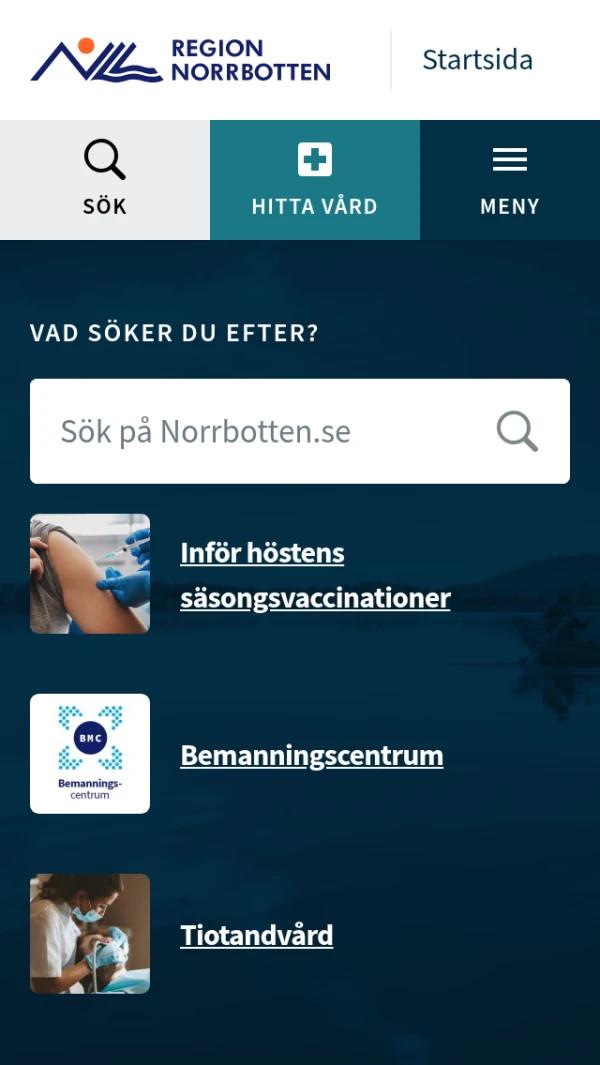Viewport: 600px width, 1065px height.
Task: Open the Bemanningscentrum link
Action: (311, 755)
